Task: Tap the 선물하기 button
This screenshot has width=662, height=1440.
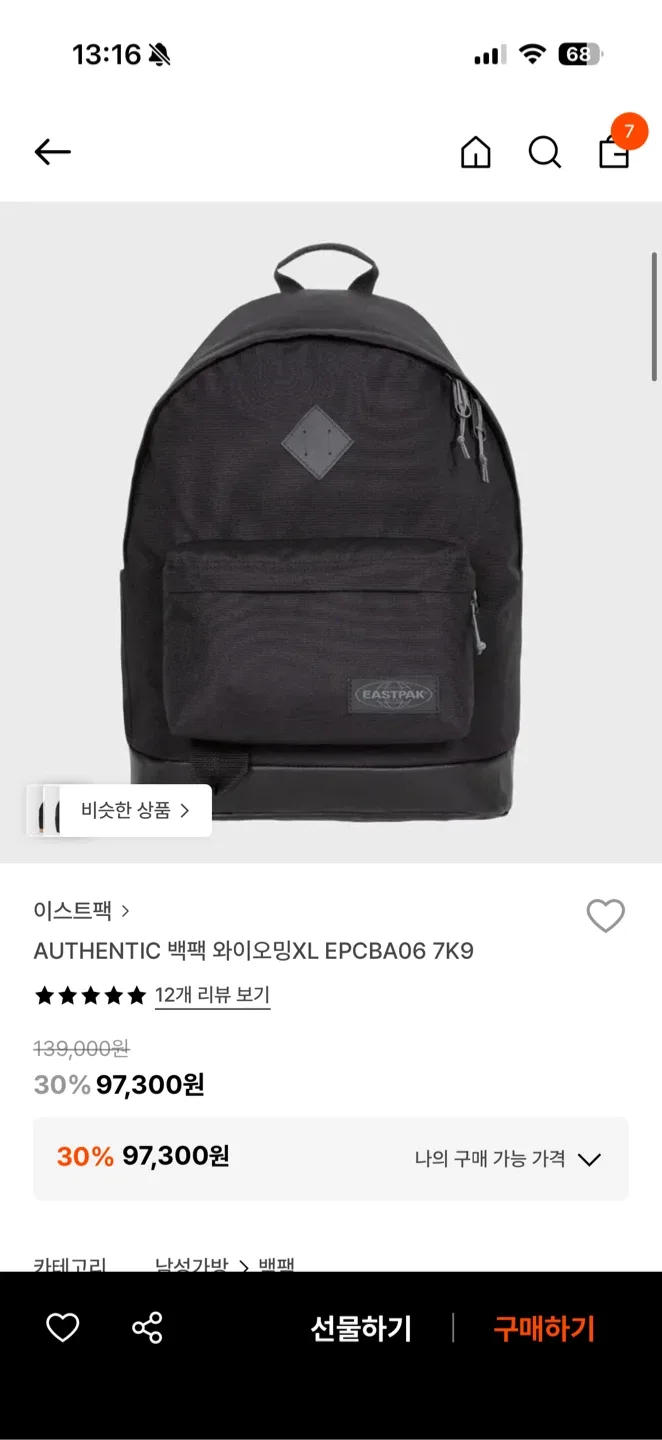Action: point(361,1328)
